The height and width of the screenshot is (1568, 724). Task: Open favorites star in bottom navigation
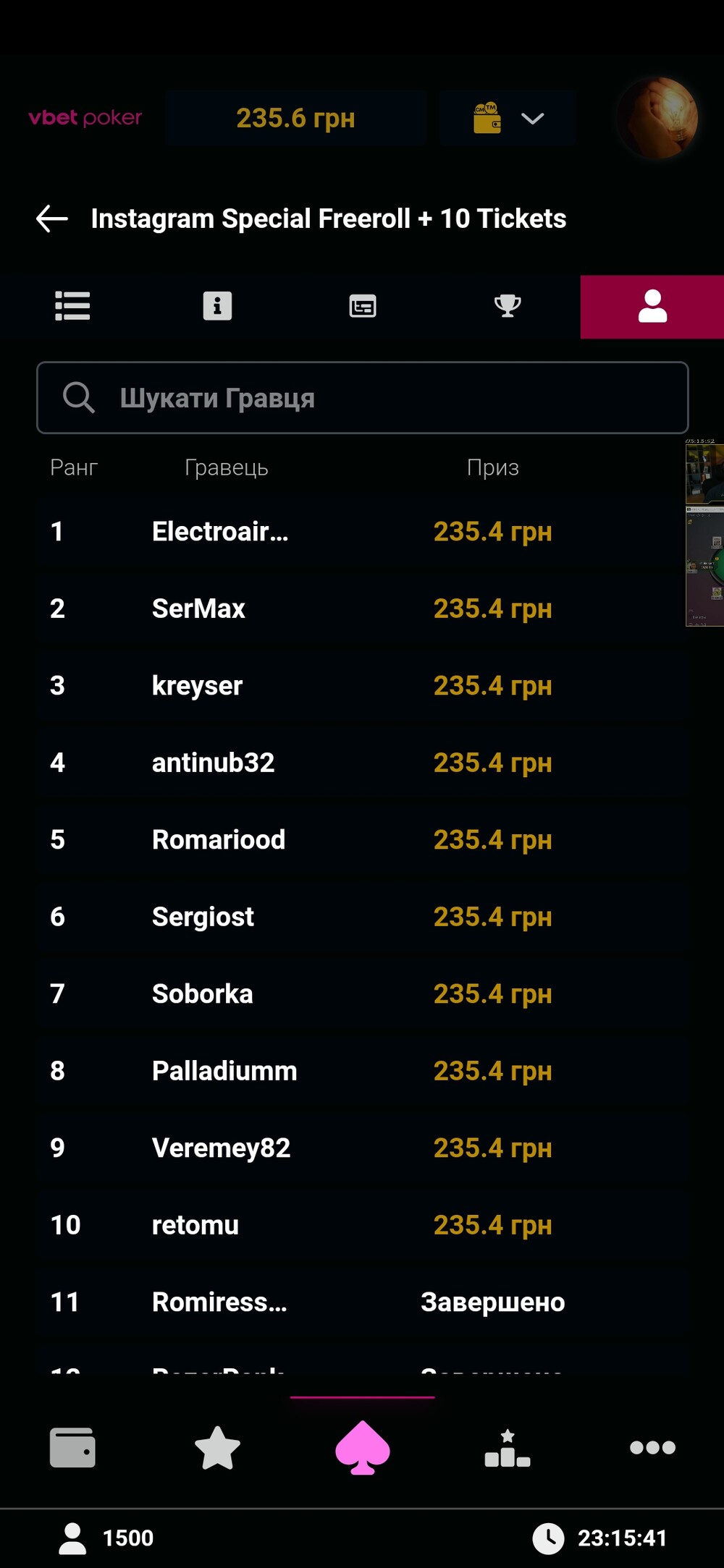(x=217, y=1448)
